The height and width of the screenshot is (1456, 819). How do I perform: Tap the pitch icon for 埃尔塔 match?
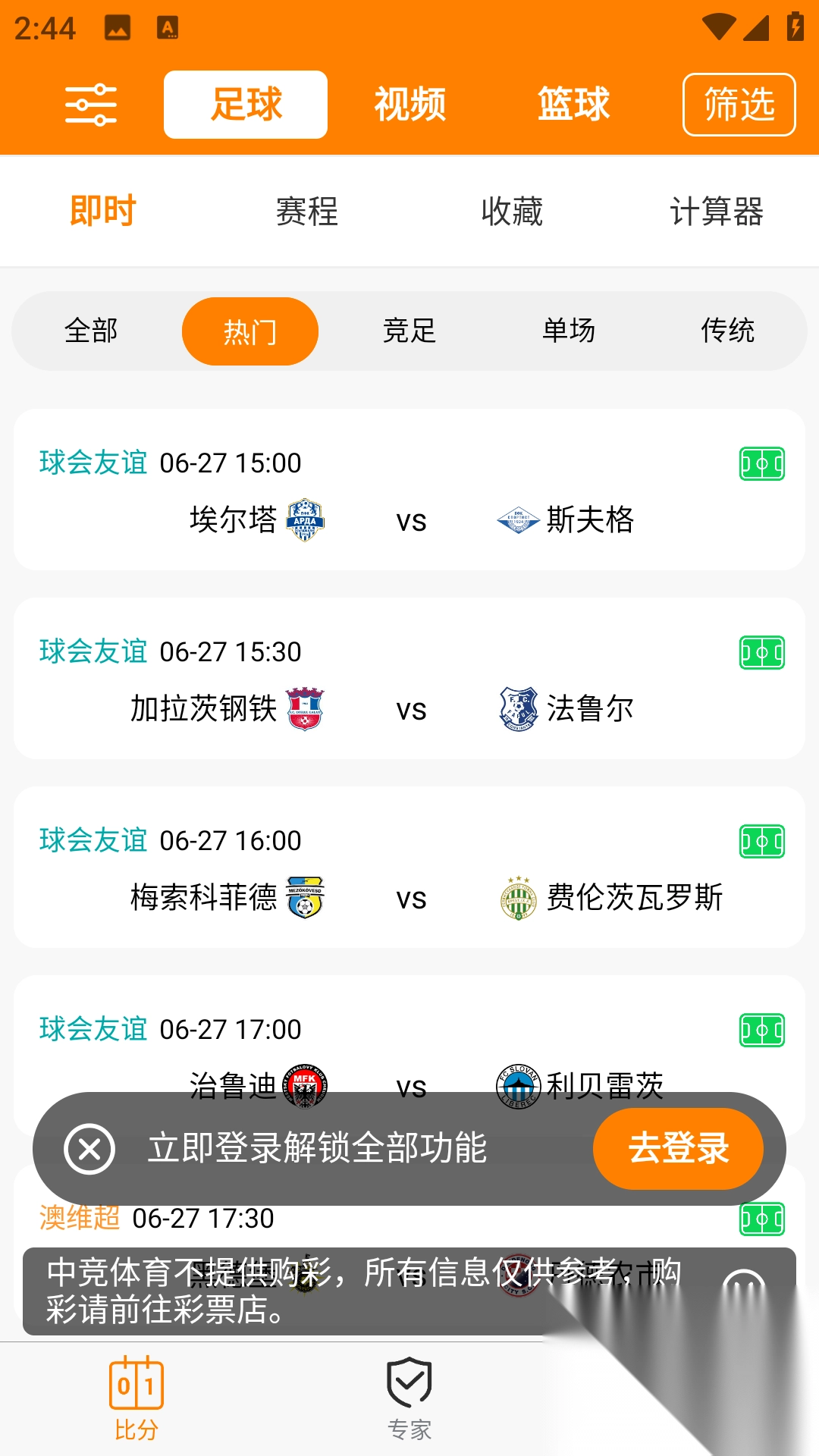761,464
